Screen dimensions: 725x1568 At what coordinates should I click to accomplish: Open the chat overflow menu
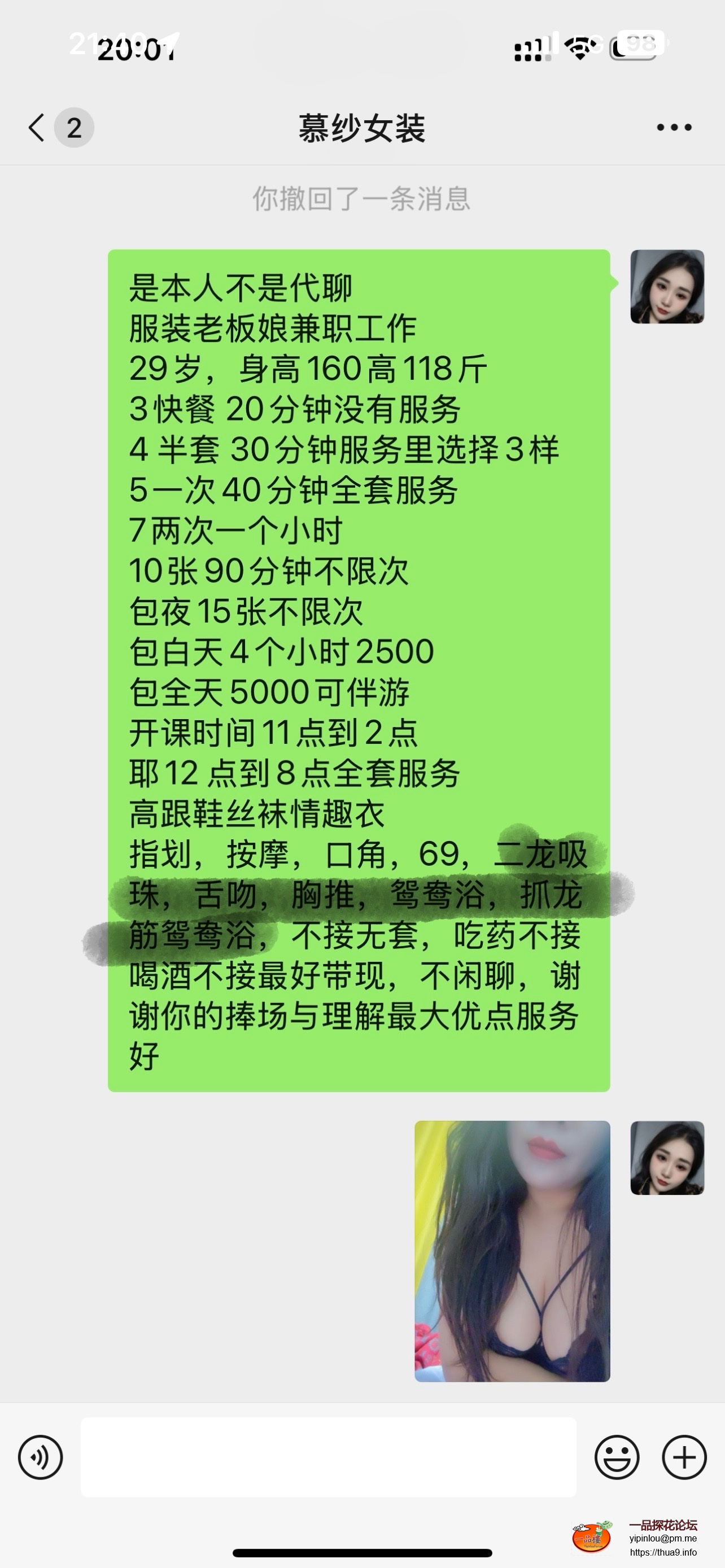[674, 128]
